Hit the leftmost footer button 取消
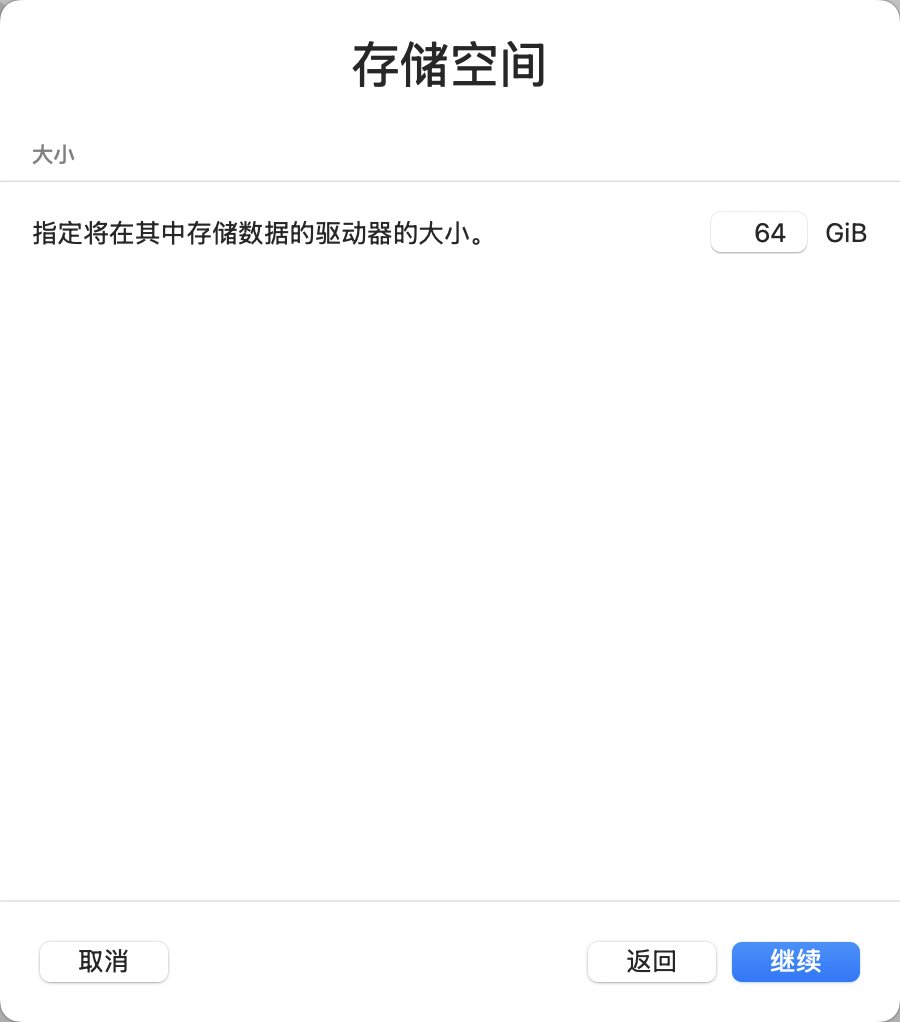Screen dimensions: 900x1022 pos(103,962)
